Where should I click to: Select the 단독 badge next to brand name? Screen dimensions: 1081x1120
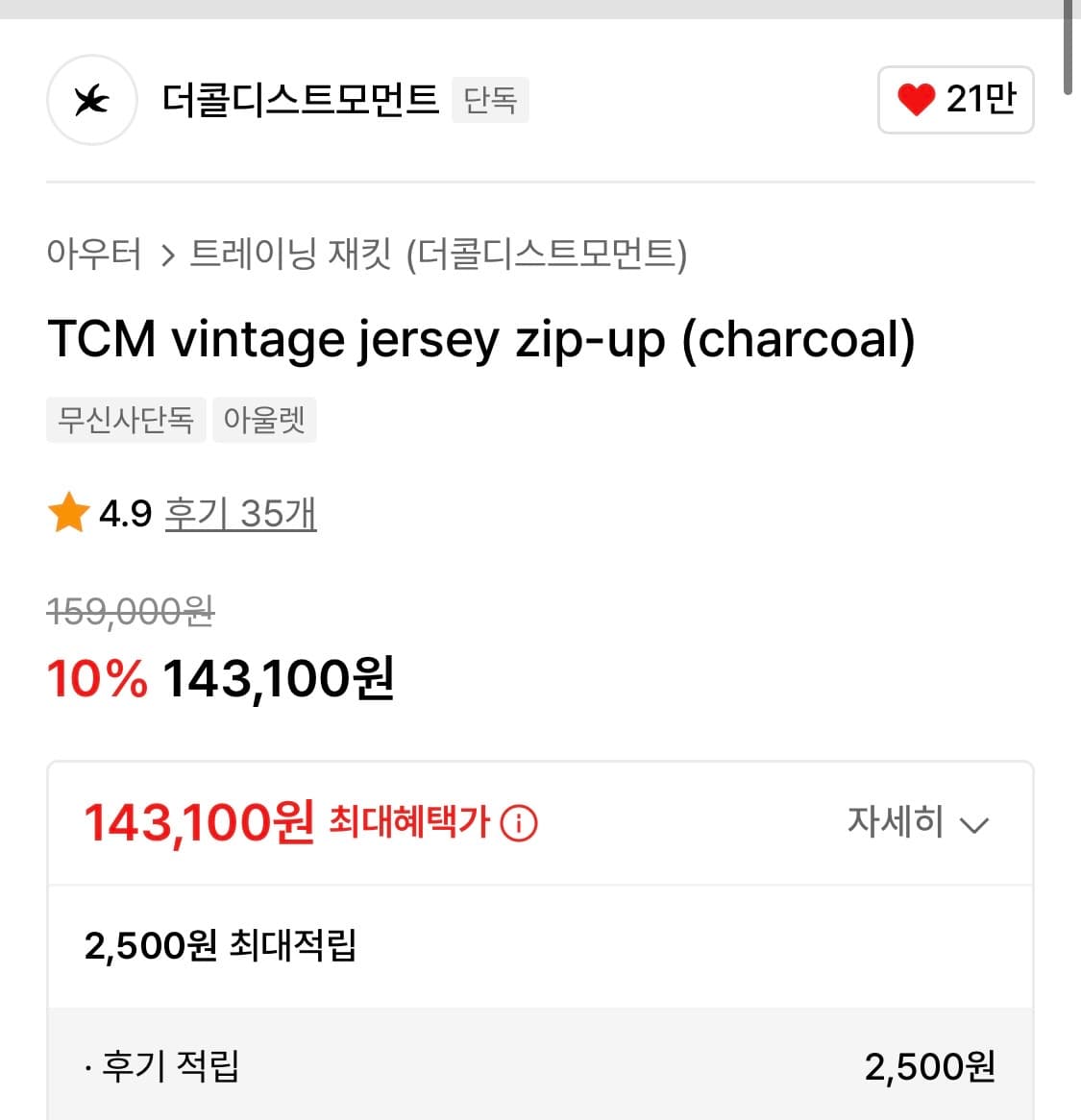(490, 100)
